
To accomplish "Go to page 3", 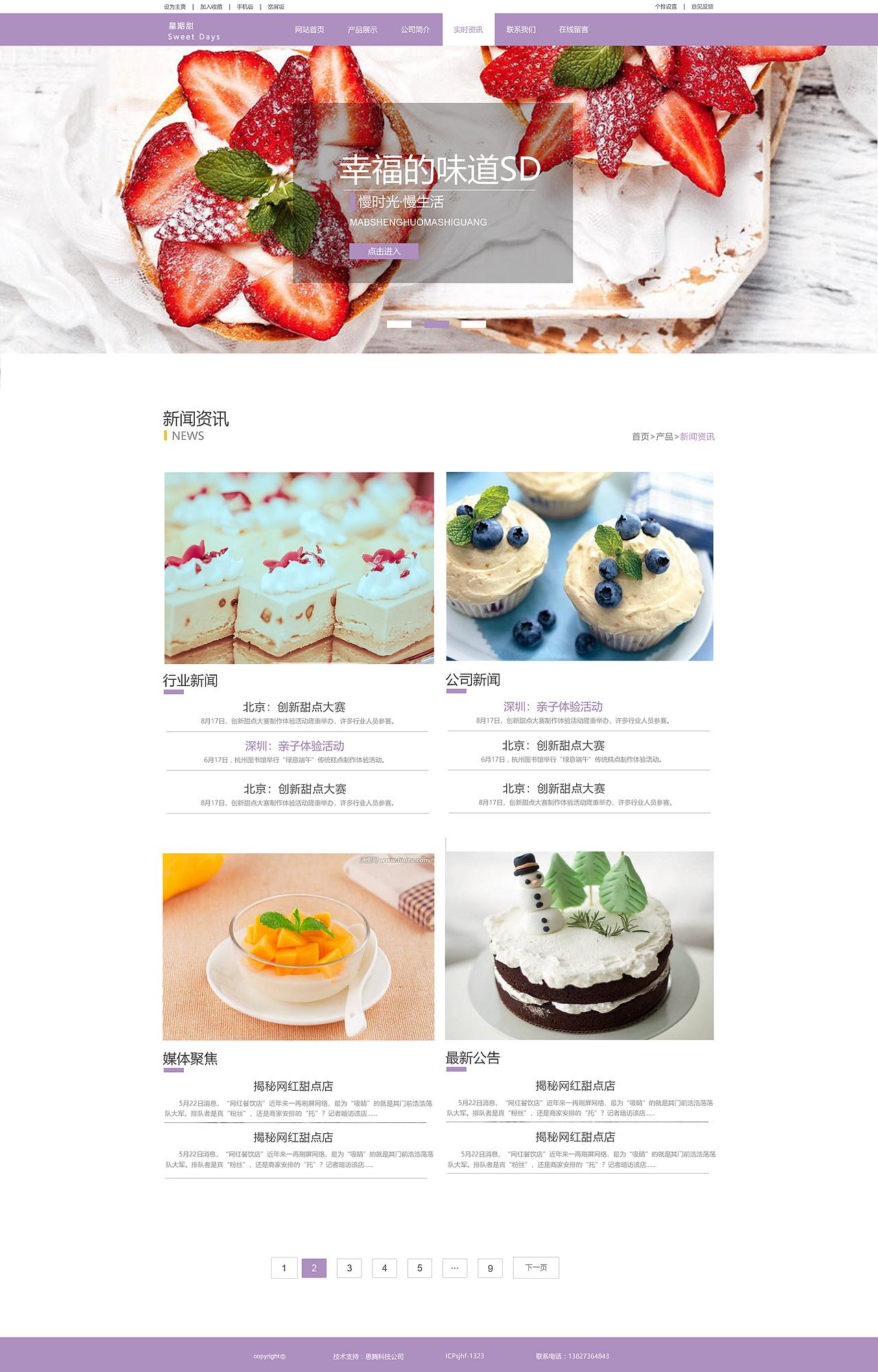I will coord(349,1268).
